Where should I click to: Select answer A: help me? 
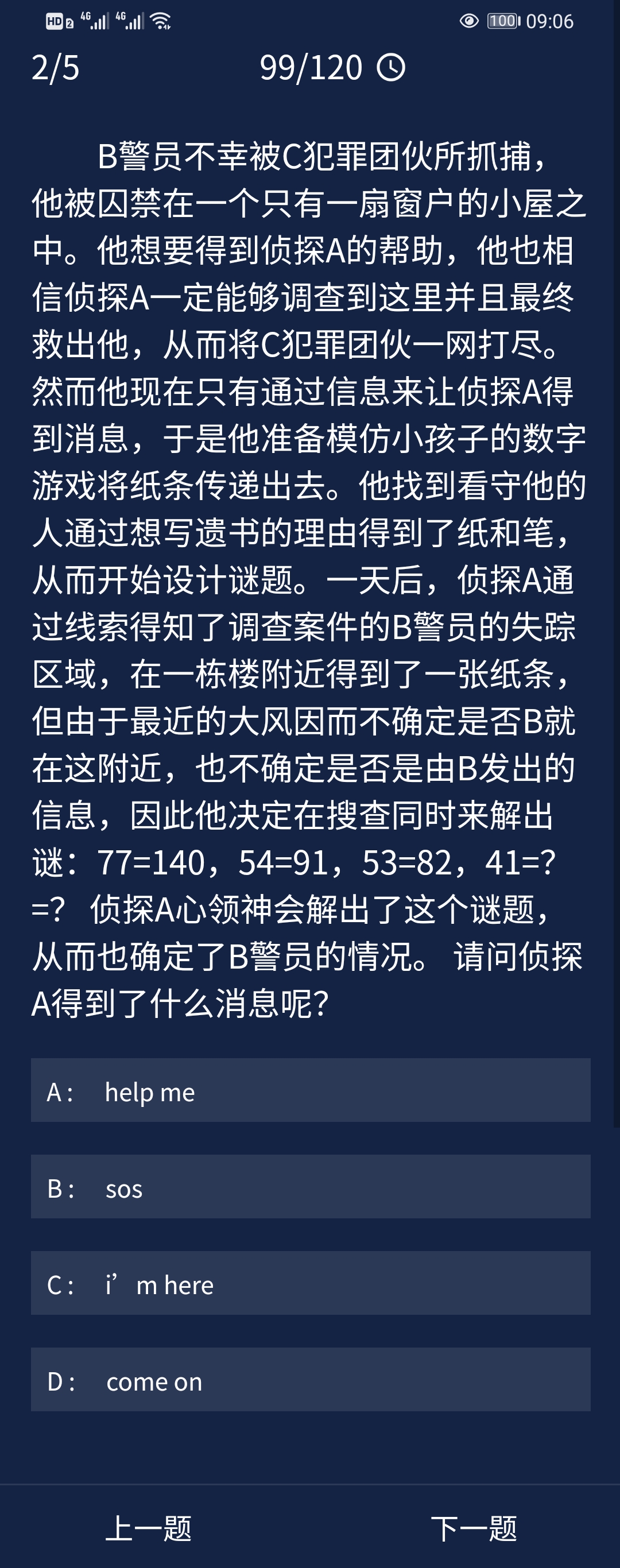pos(311,1090)
